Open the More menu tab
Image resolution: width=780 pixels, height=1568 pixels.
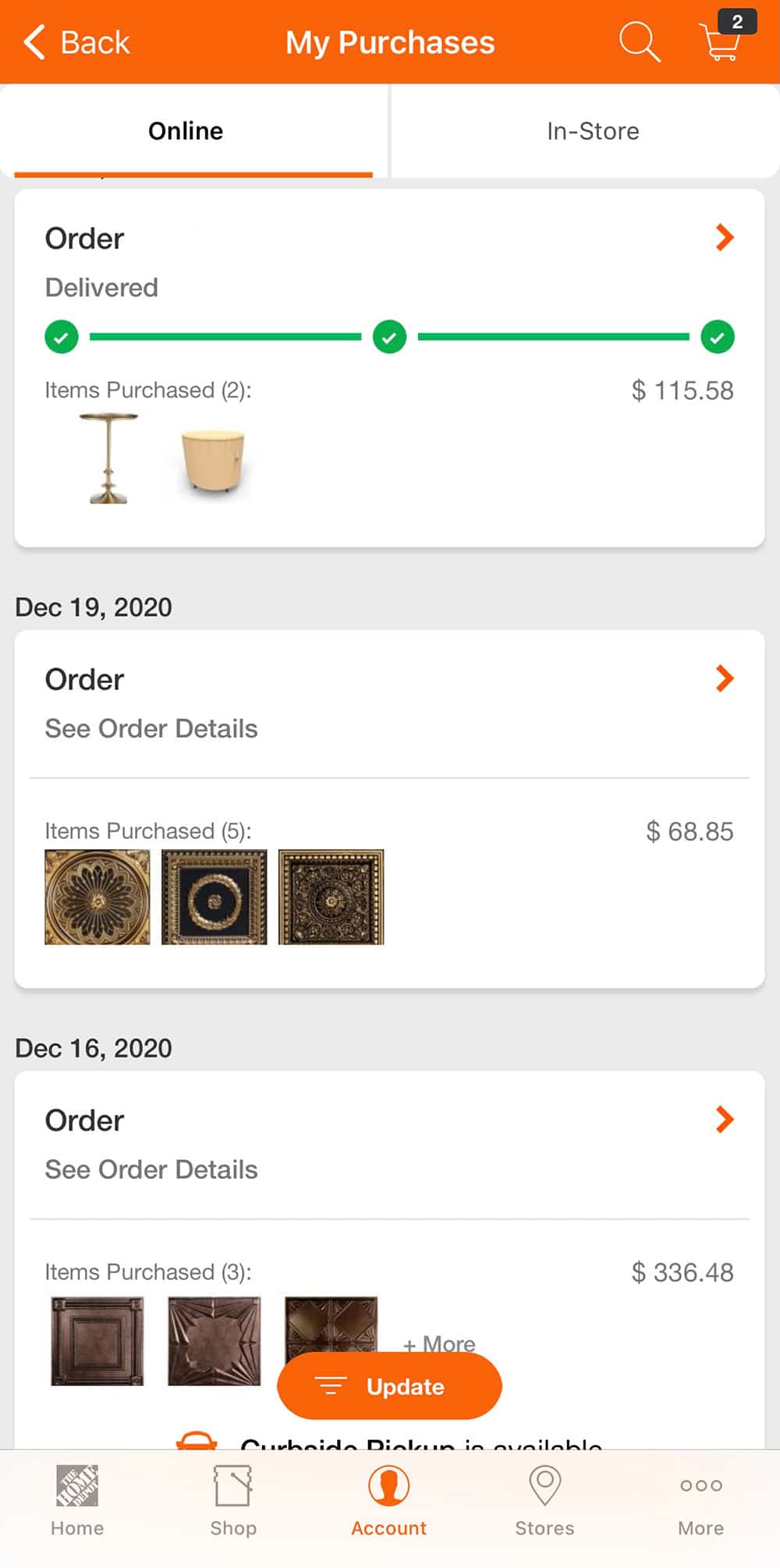700,1500
